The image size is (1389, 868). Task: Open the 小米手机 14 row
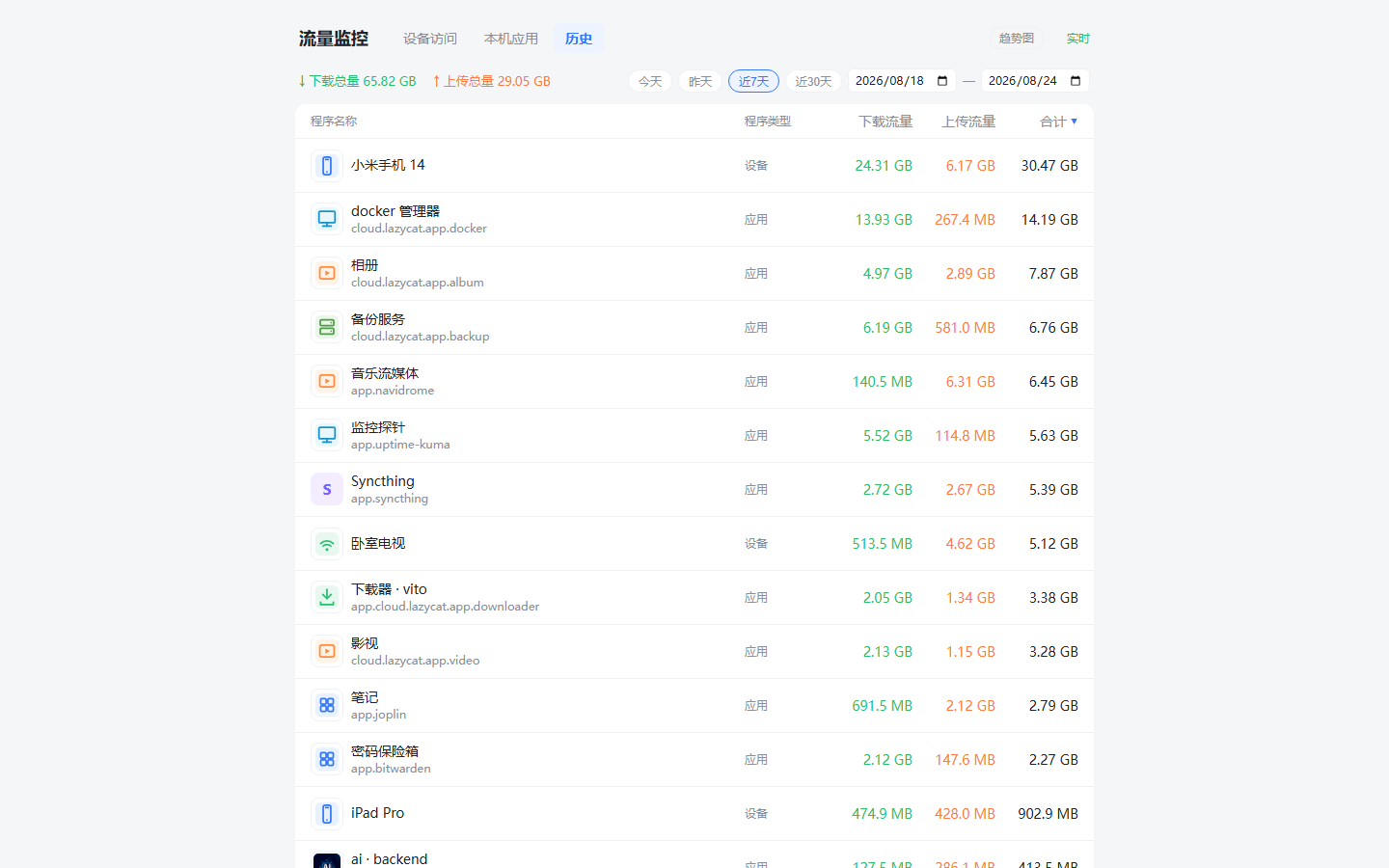694,166
